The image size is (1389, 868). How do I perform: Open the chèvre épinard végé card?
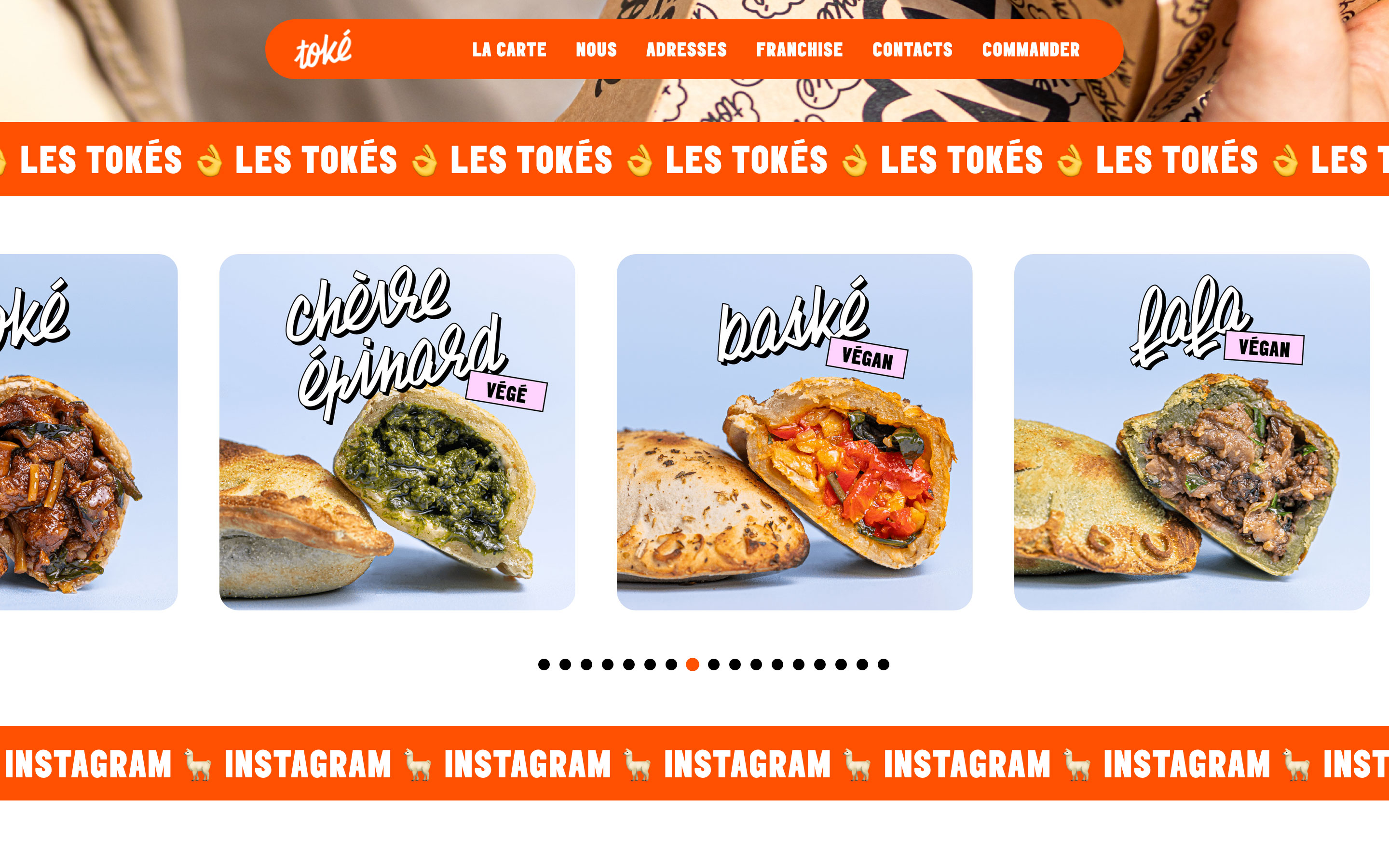(x=396, y=432)
